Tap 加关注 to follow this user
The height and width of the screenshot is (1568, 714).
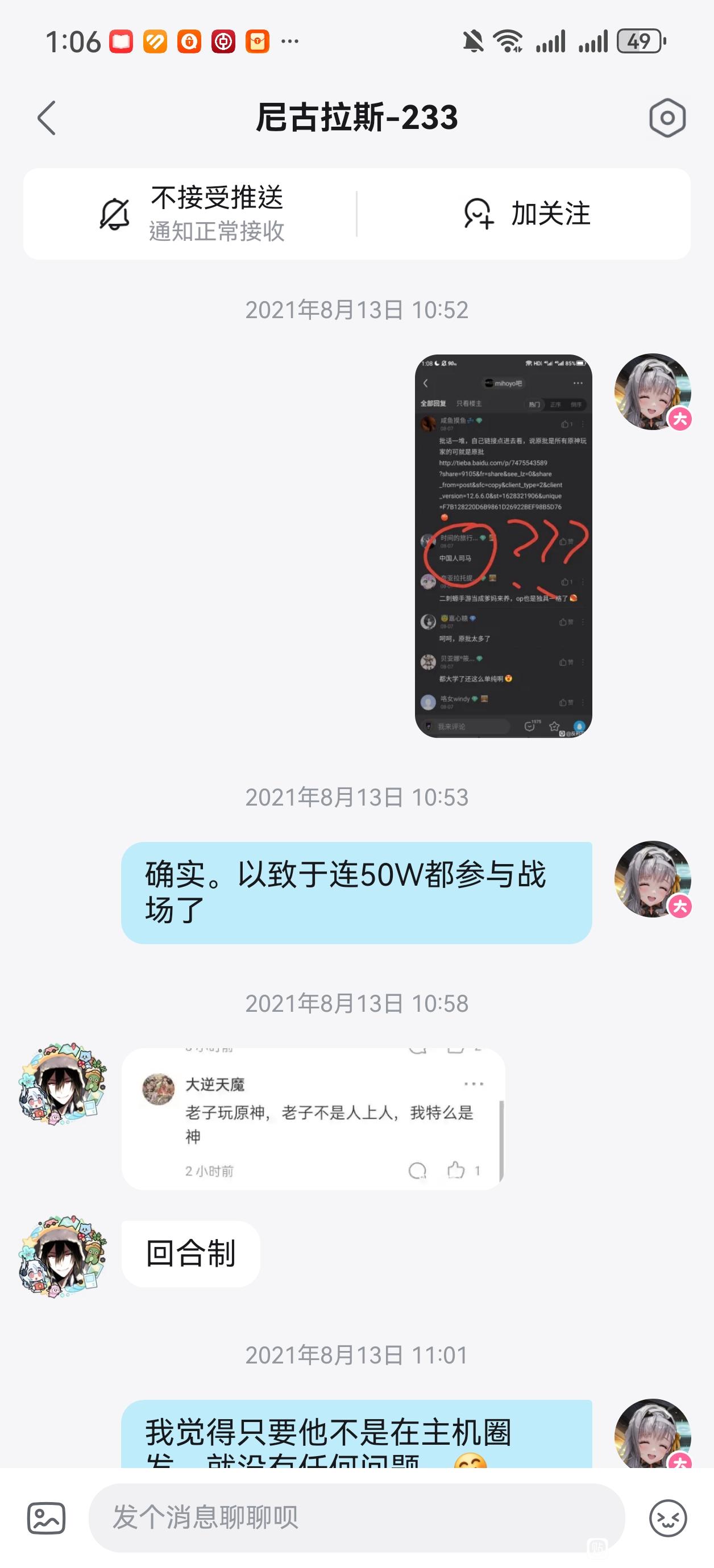[526, 214]
